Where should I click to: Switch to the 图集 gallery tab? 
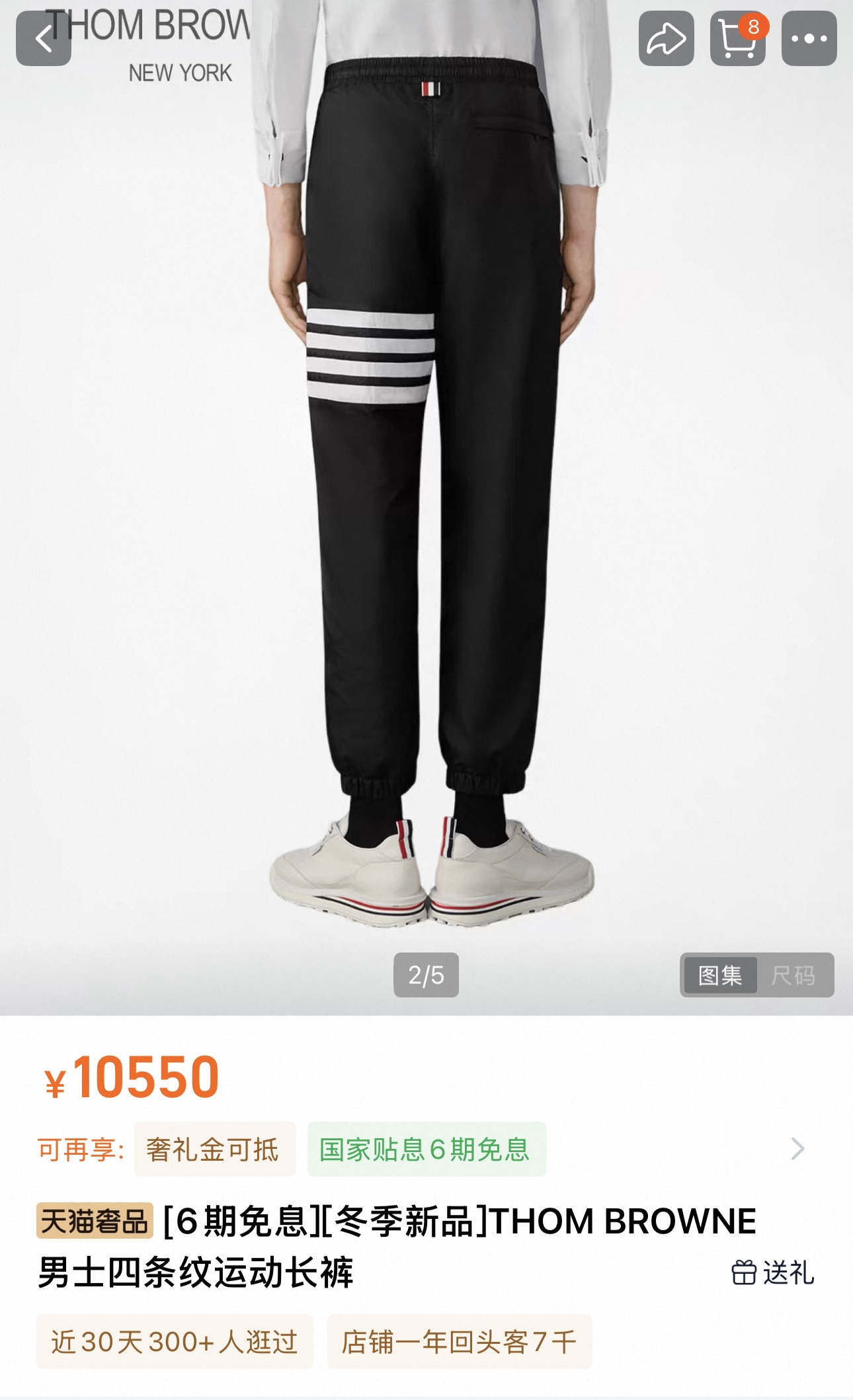[x=720, y=975]
